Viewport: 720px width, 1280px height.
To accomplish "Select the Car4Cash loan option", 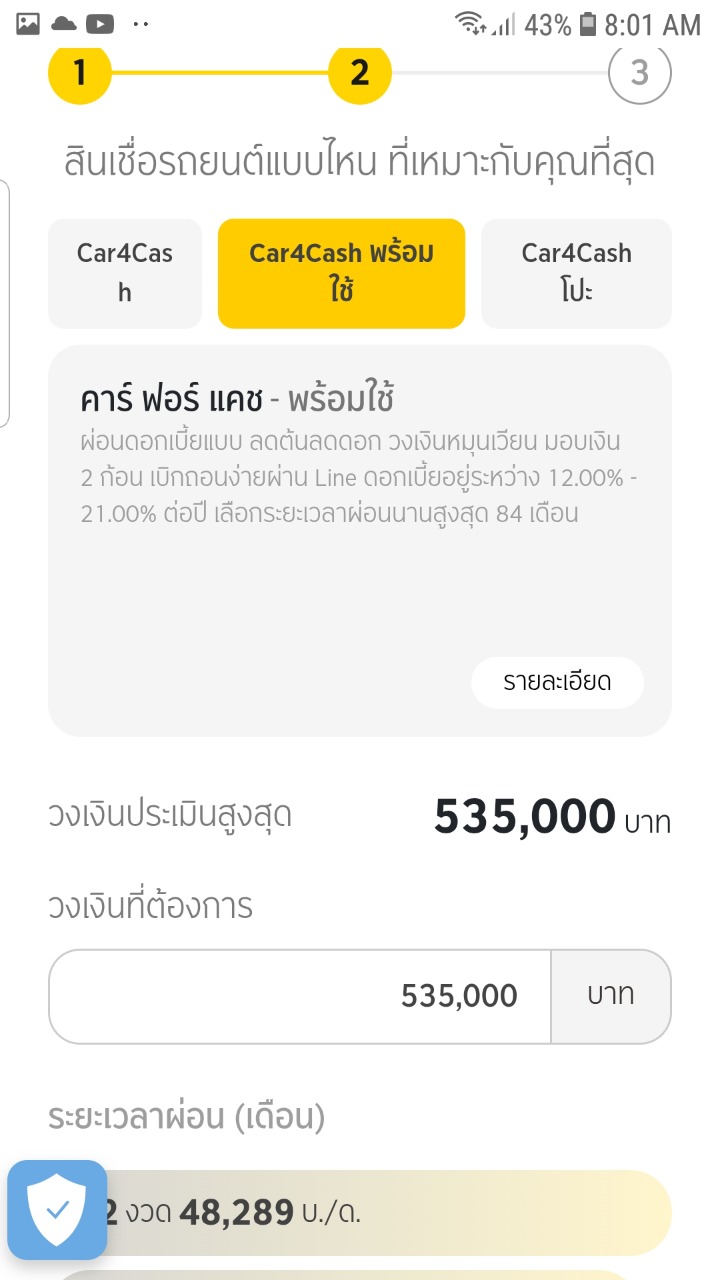I will pyautogui.click(x=125, y=273).
